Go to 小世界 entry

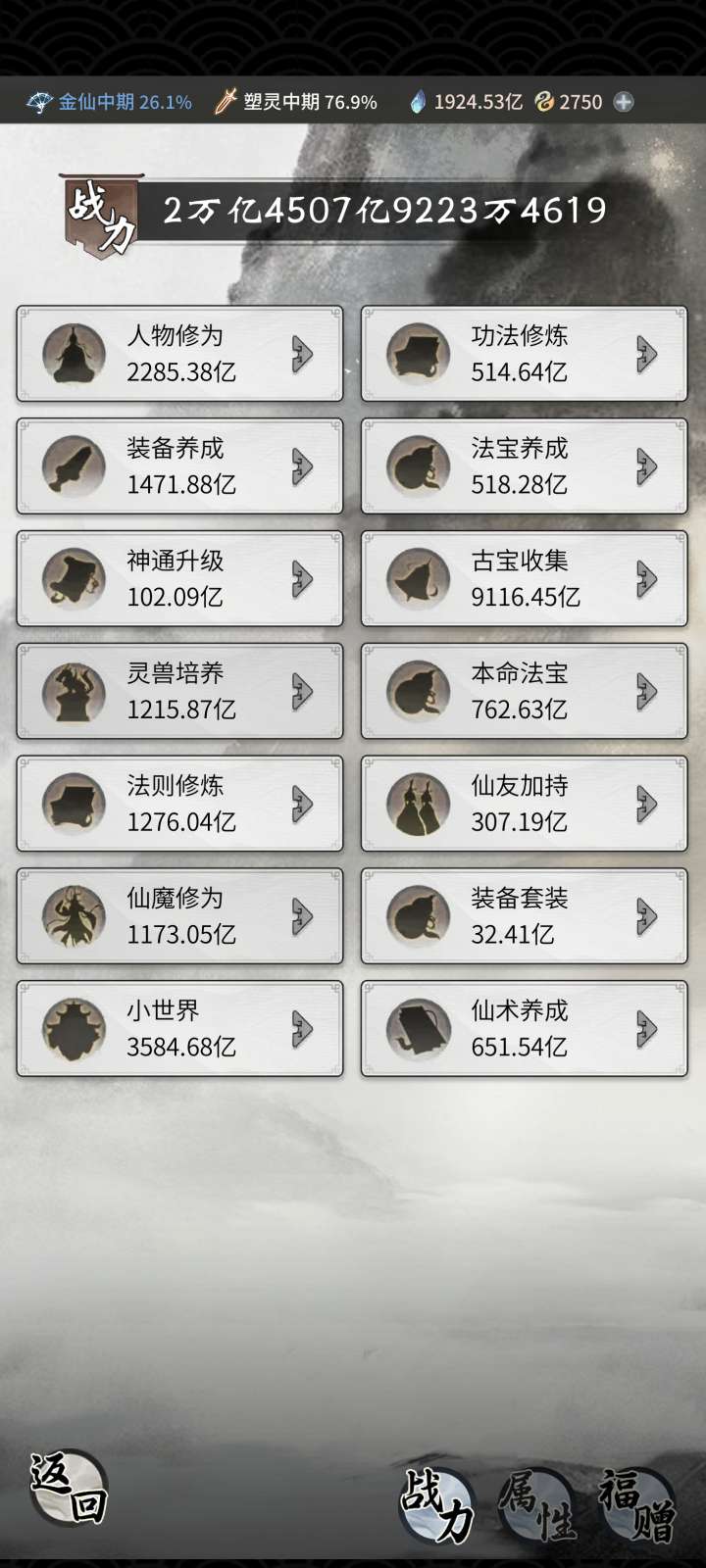[179, 1029]
